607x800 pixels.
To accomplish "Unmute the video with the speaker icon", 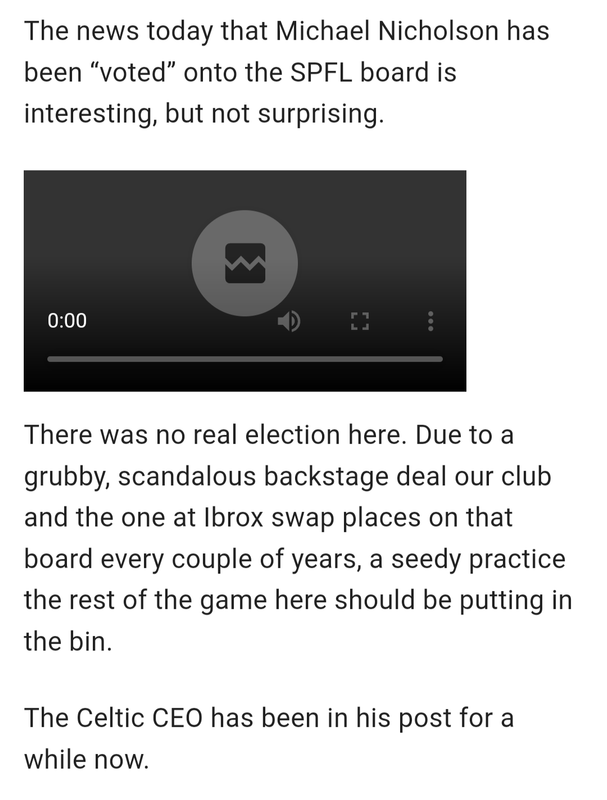I will click(290, 321).
